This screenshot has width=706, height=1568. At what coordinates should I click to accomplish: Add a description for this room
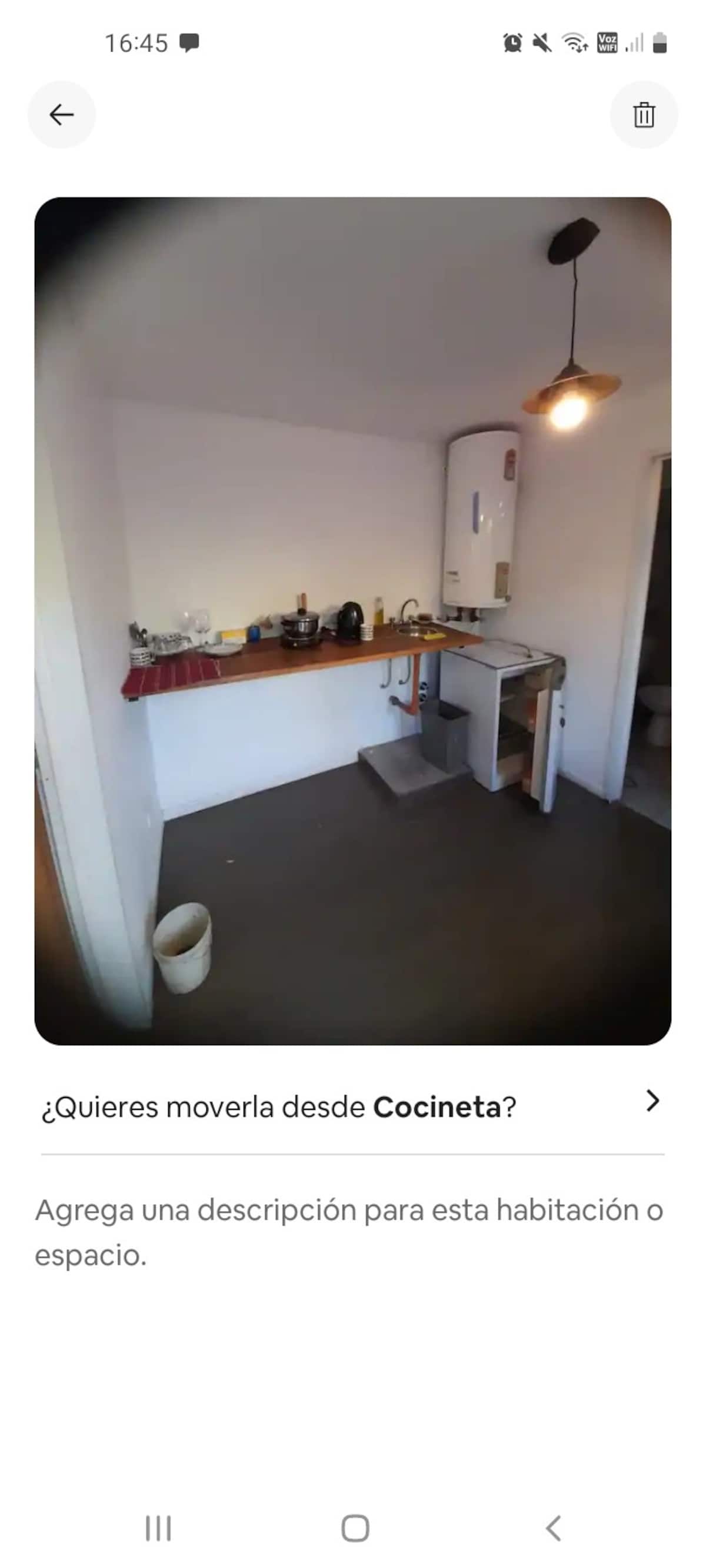(348, 1233)
